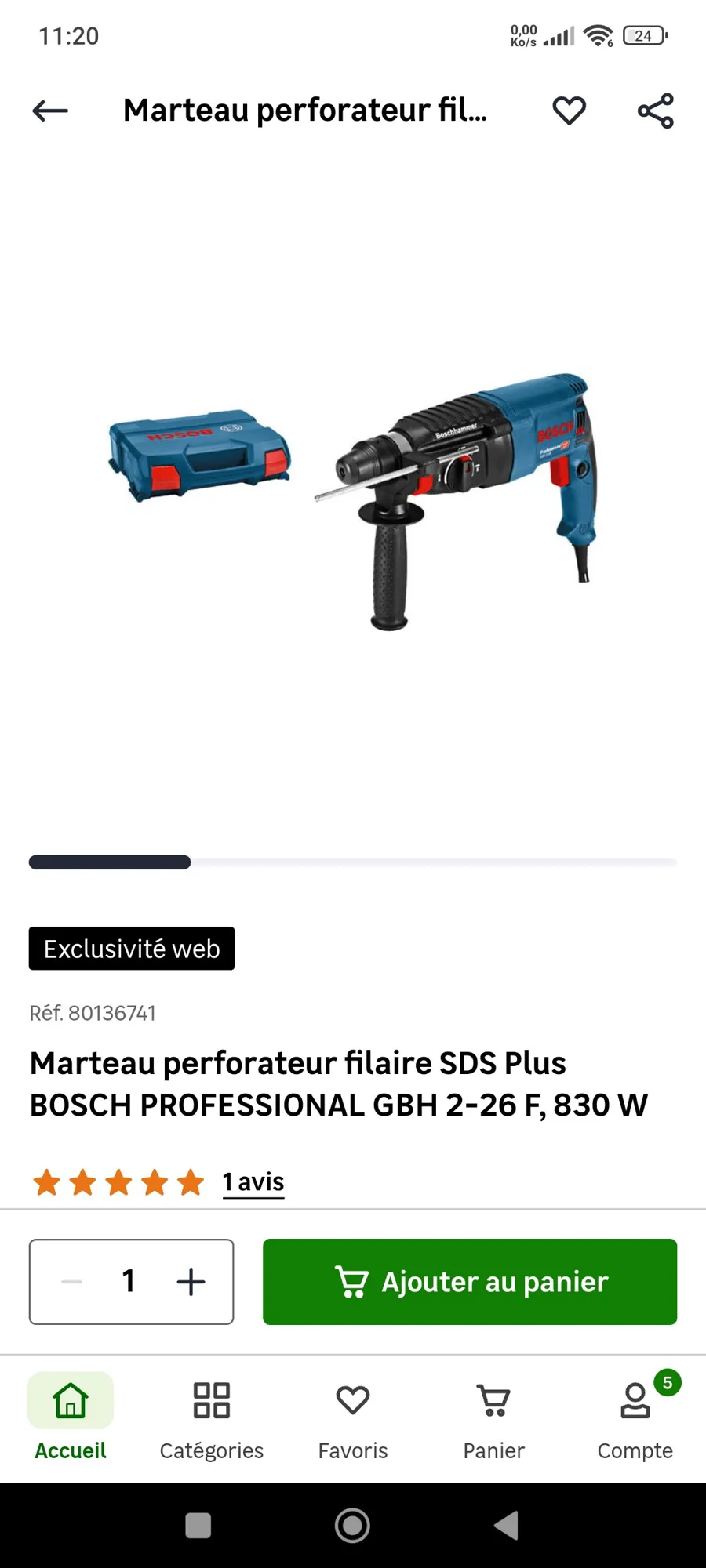Tap the system home button

(352, 1526)
